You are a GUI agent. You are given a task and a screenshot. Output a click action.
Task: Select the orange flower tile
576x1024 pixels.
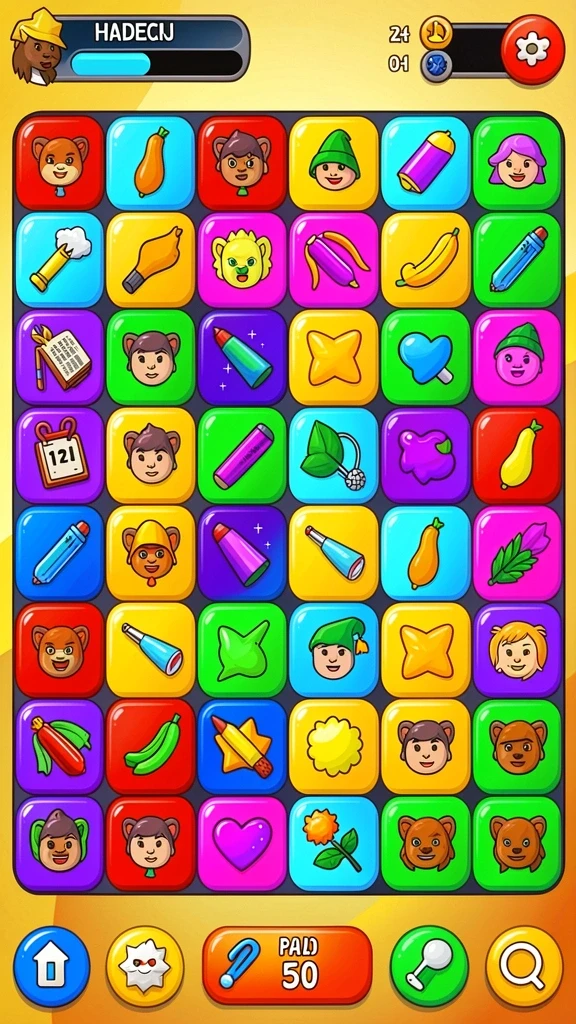334,844
